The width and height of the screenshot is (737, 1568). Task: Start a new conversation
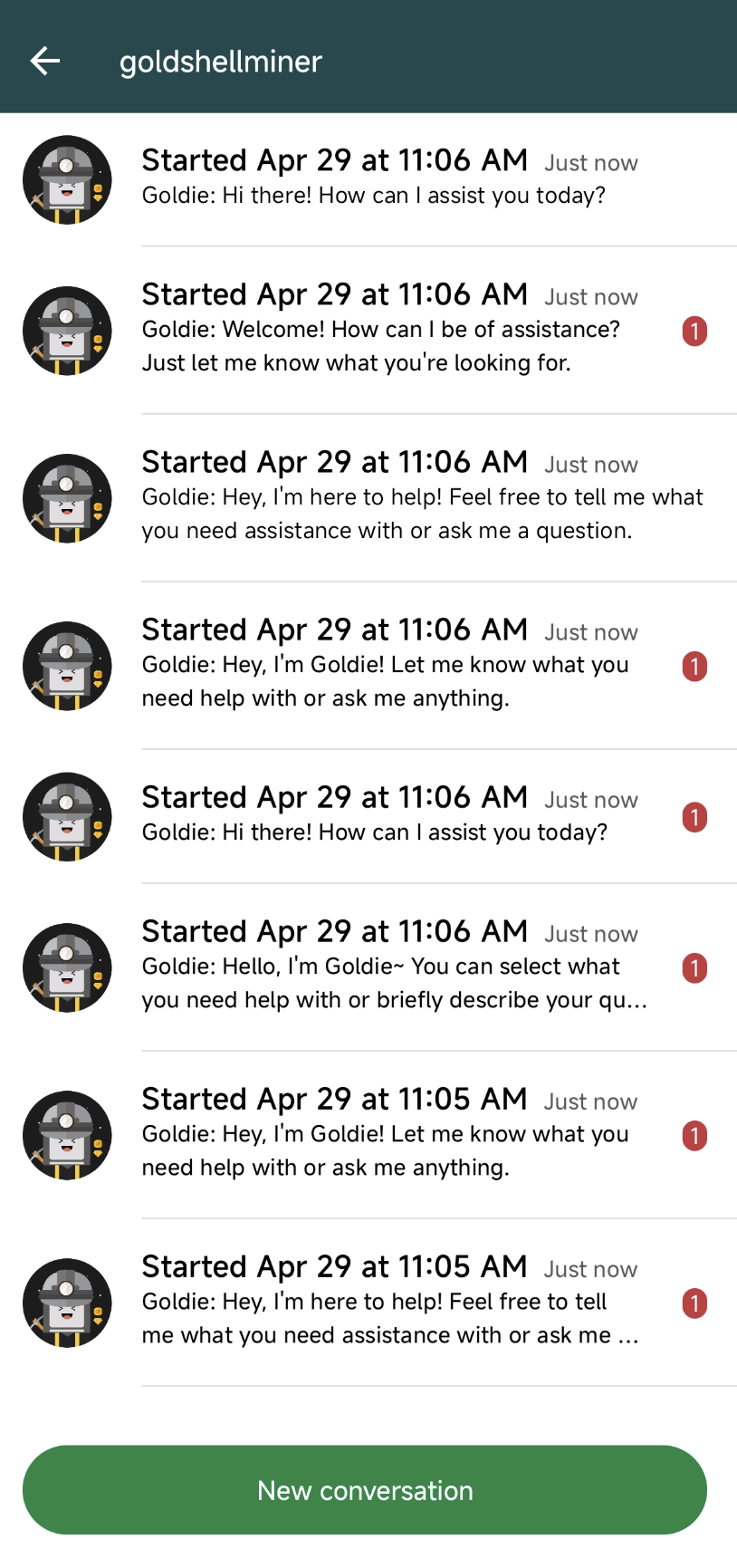tap(365, 1489)
